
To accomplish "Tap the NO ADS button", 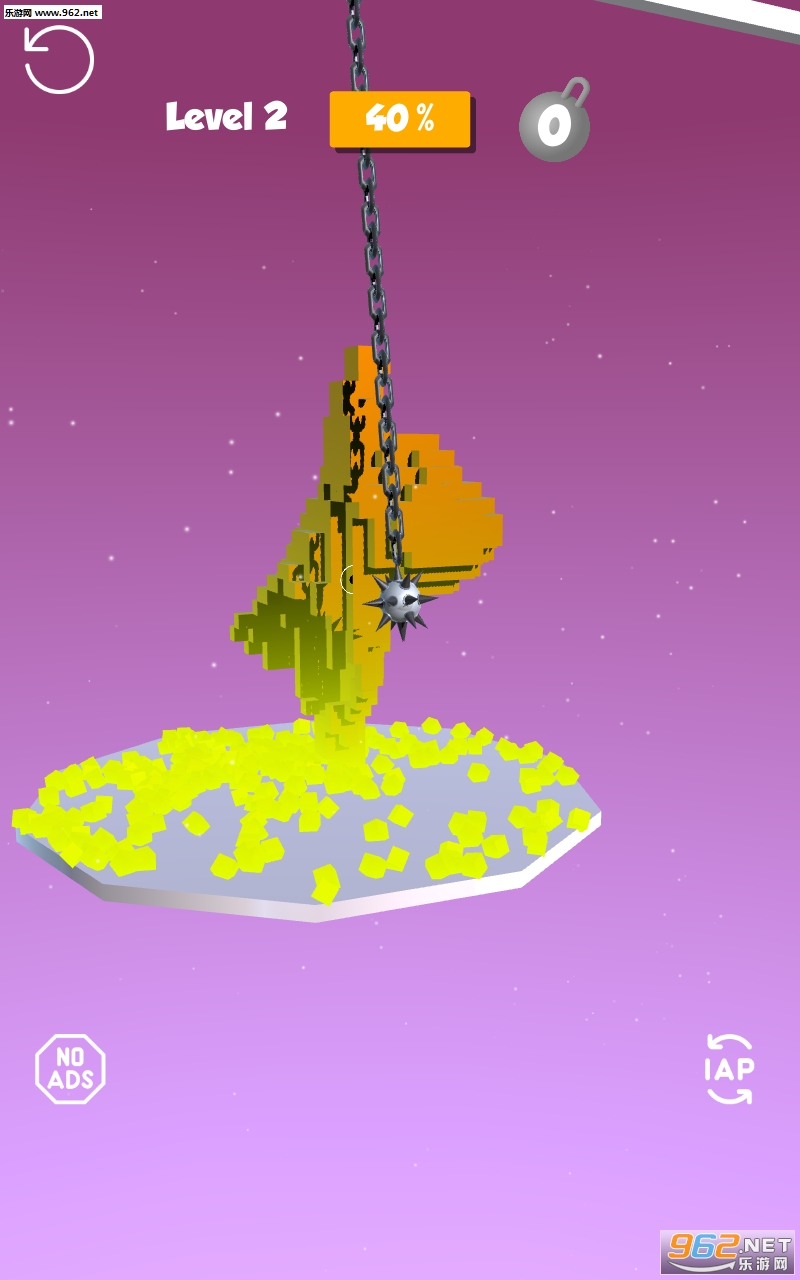I will tap(70, 1069).
